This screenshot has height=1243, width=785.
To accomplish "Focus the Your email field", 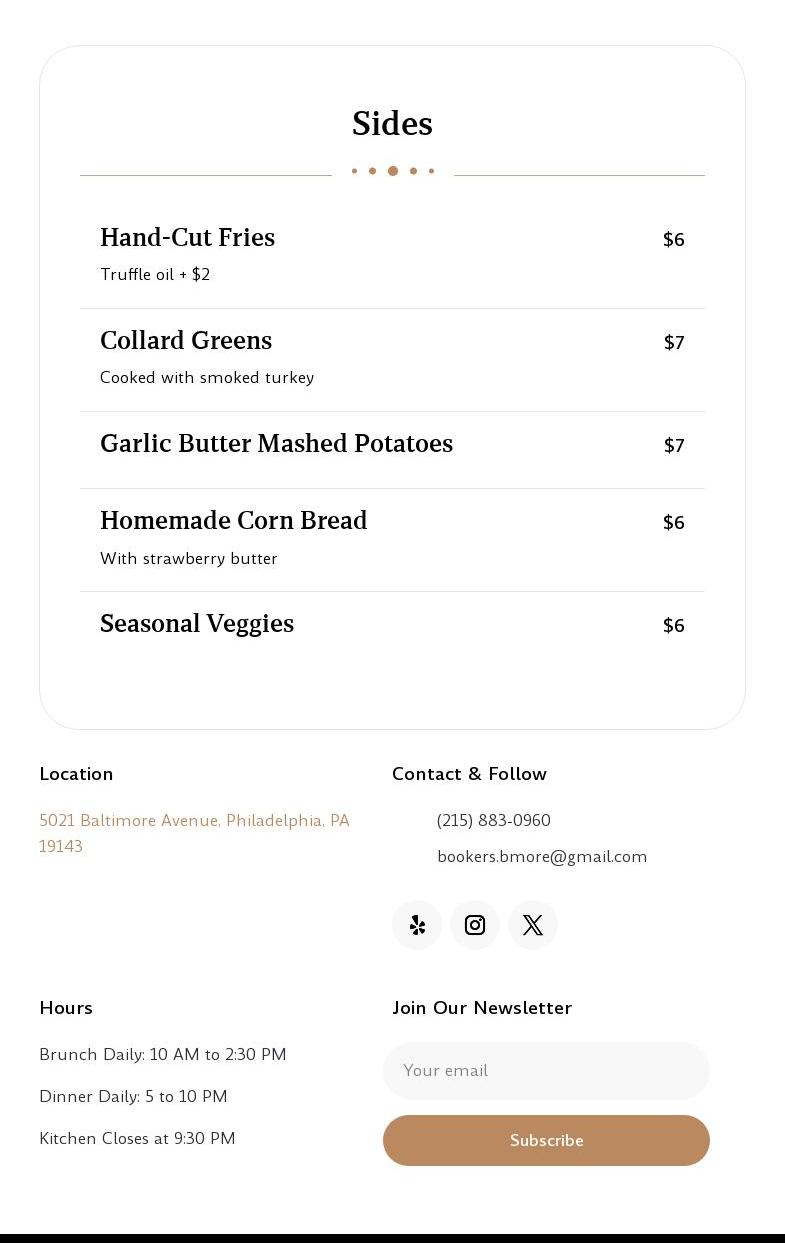I will (x=546, y=1070).
